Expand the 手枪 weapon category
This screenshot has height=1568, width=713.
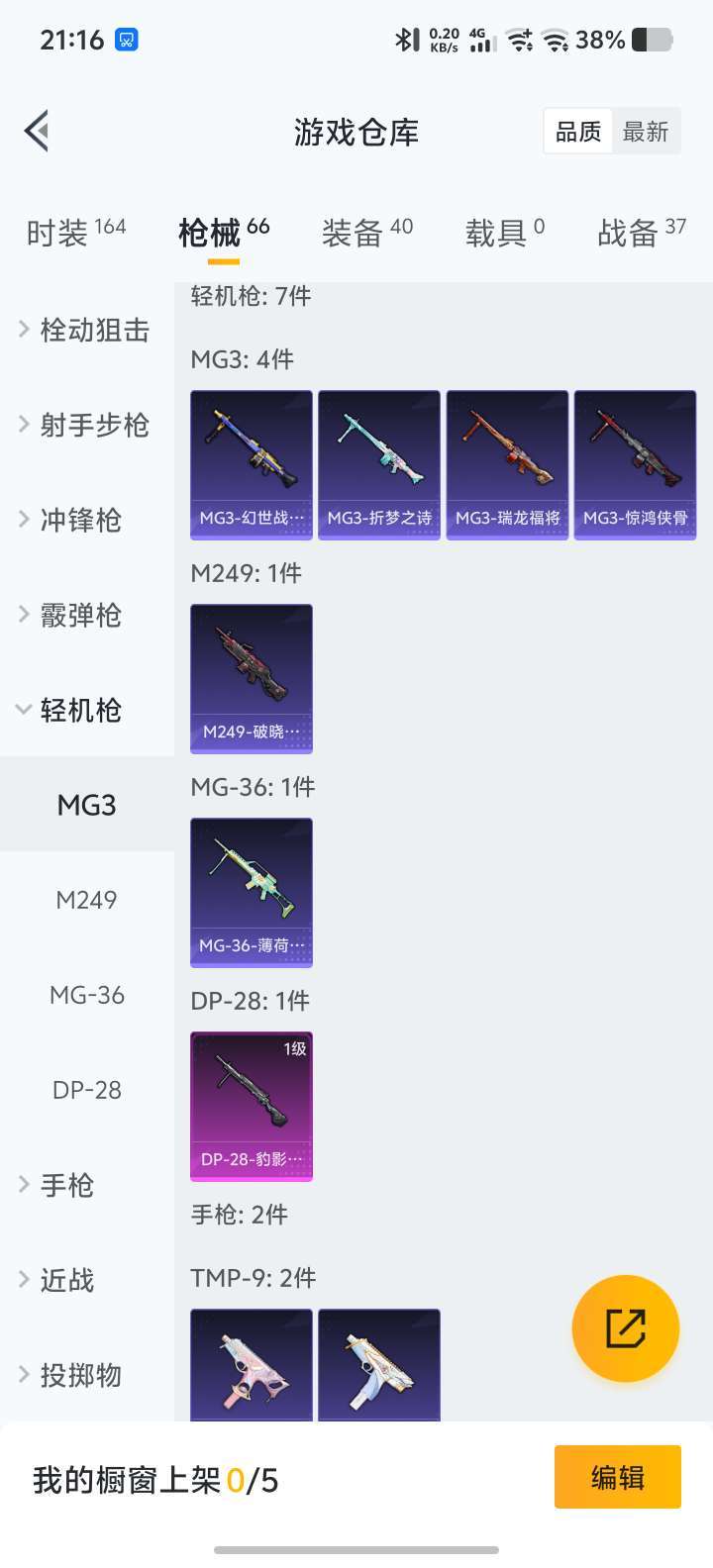(x=67, y=1185)
